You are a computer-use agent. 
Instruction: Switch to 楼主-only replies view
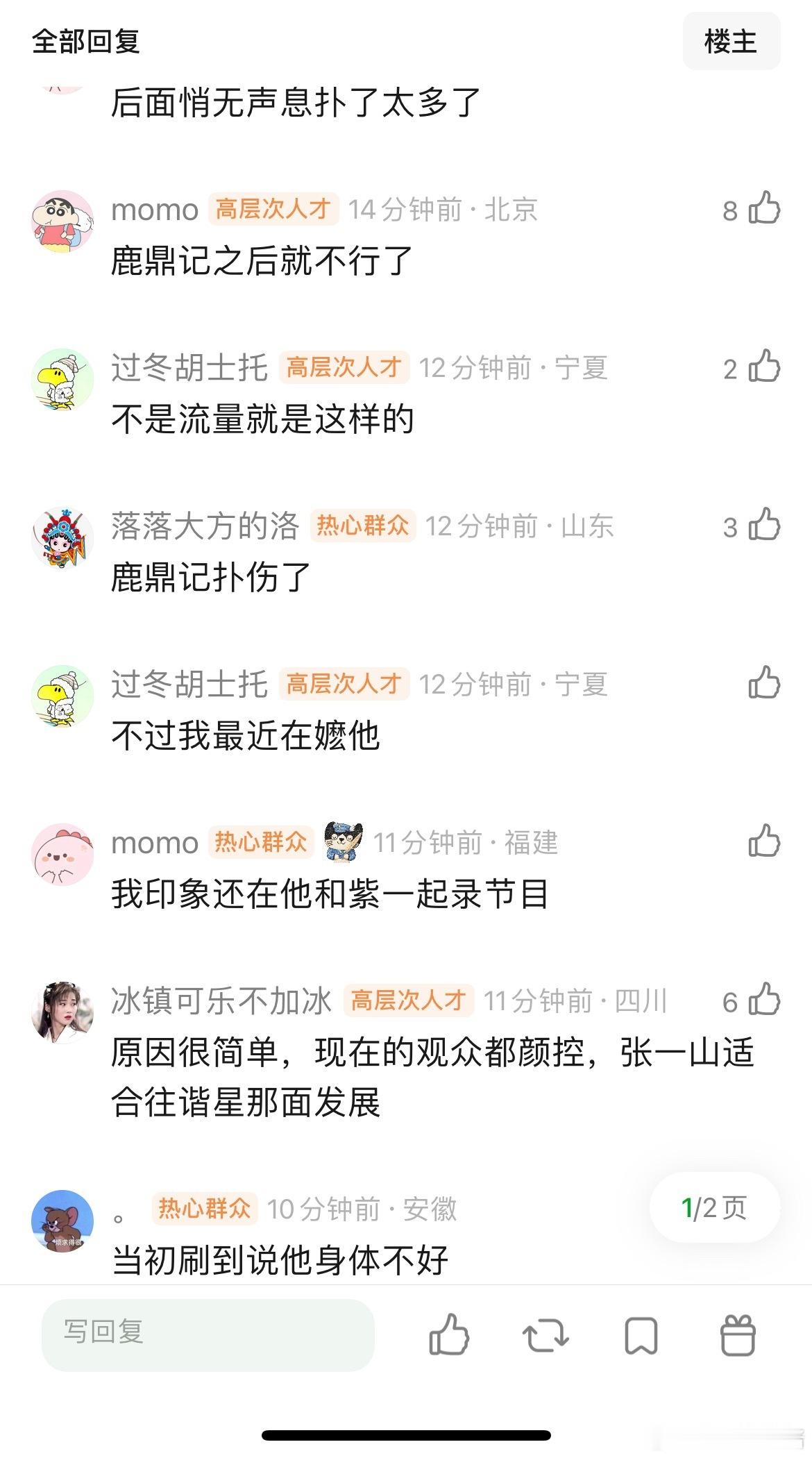point(732,42)
